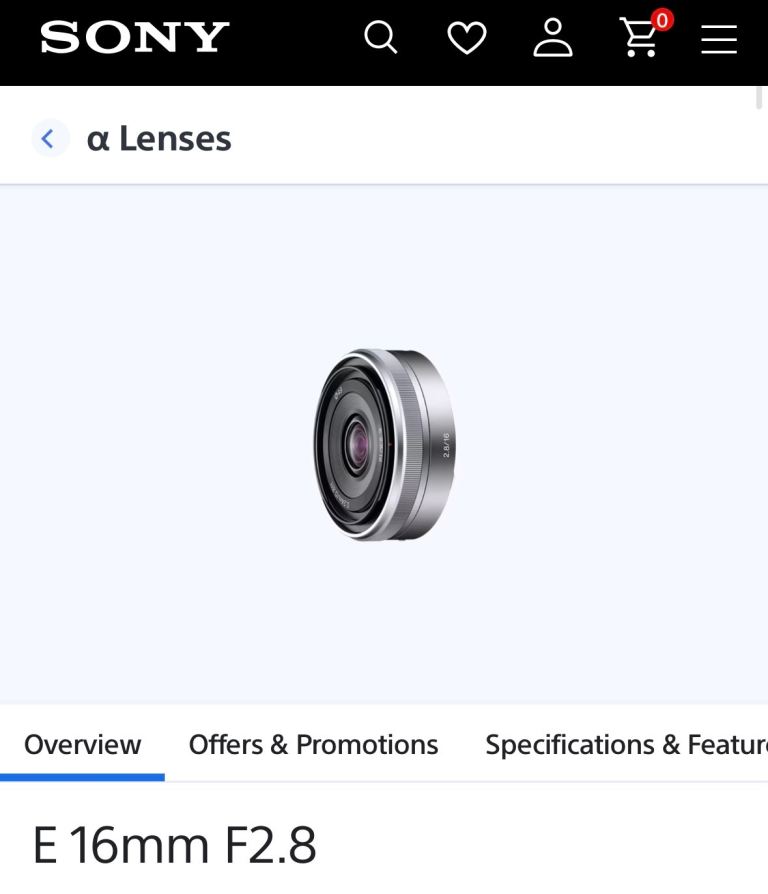Select the Overview tab
The height and width of the screenshot is (894, 768).
pos(82,745)
